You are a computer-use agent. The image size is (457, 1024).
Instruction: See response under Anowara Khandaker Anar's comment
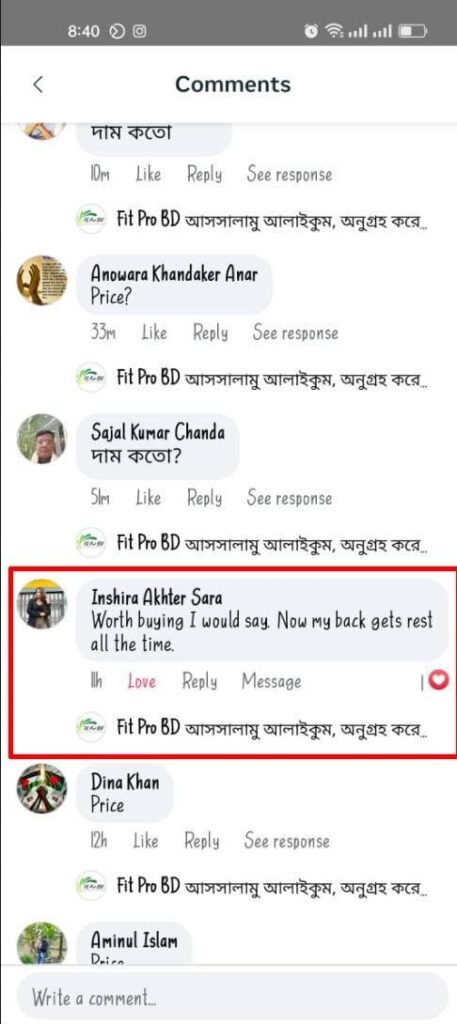point(295,333)
